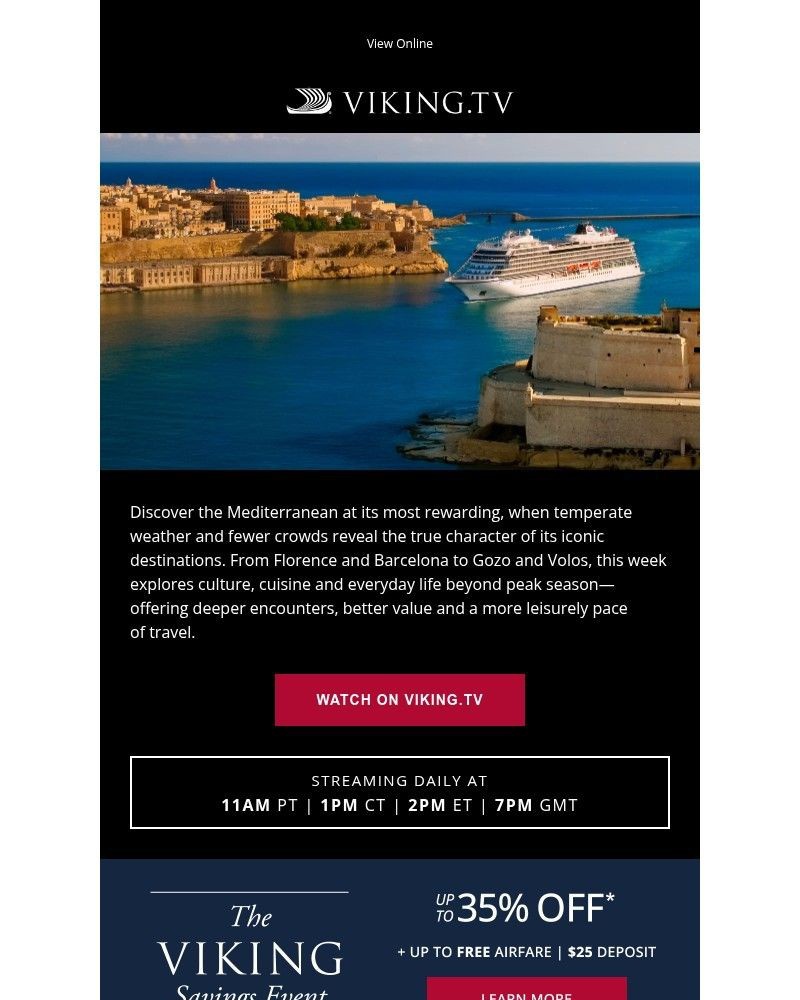Image resolution: width=800 pixels, height=1000 pixels.
Task: Open The Viking Savings Event section
Action: point(250,940)
